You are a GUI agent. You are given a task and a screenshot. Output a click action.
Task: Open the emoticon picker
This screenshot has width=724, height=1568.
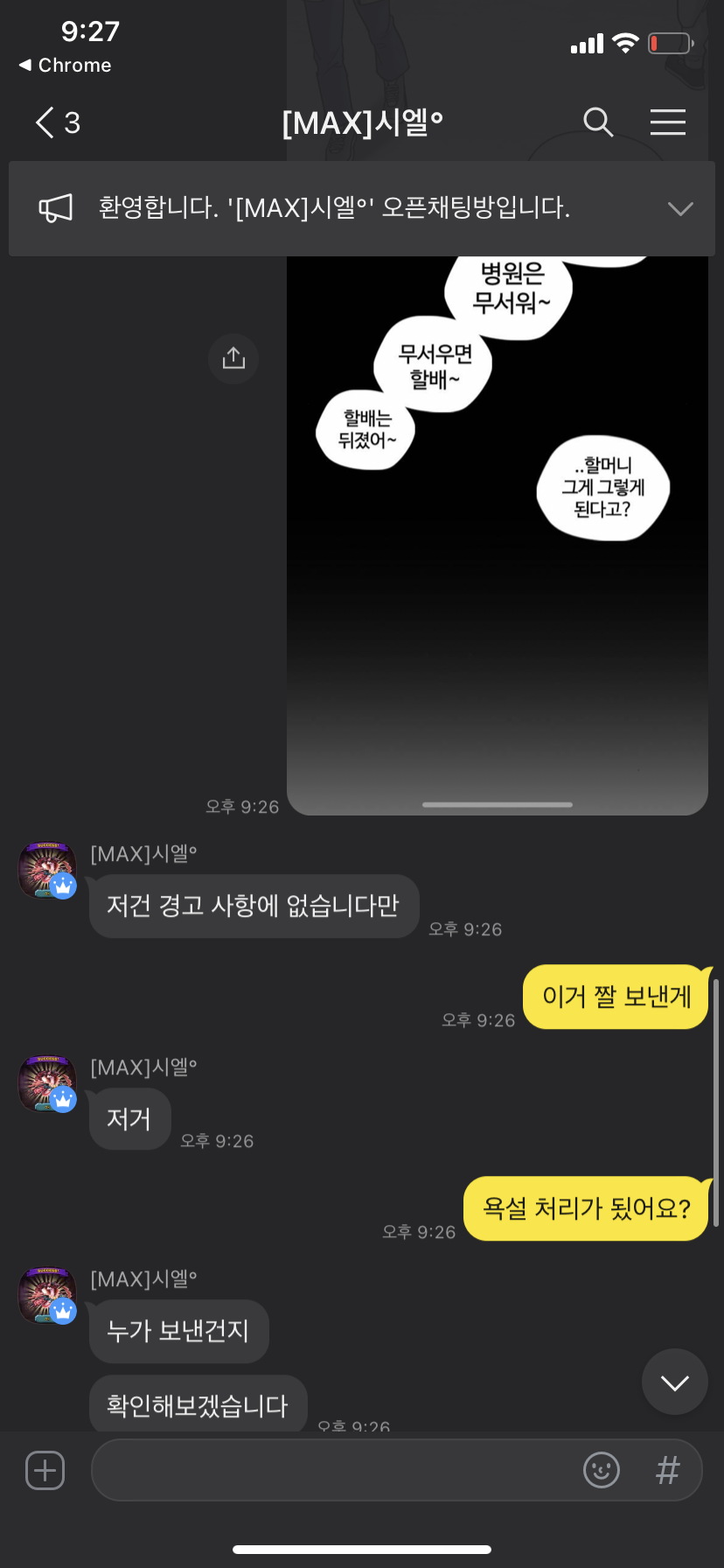coord(602,1470)
